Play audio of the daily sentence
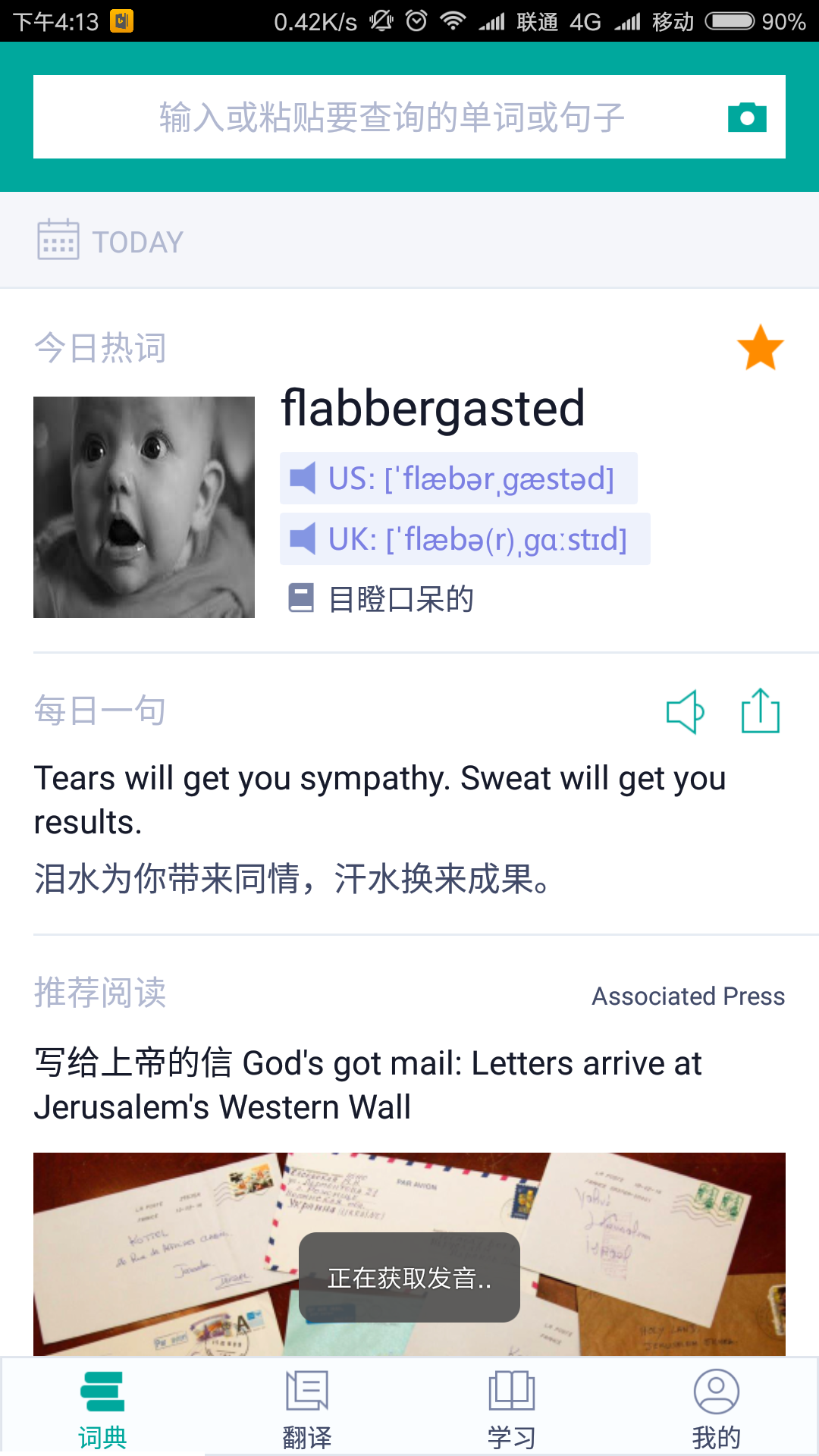The width and height of the screenshot is (819, 1456). pos(685,711)
